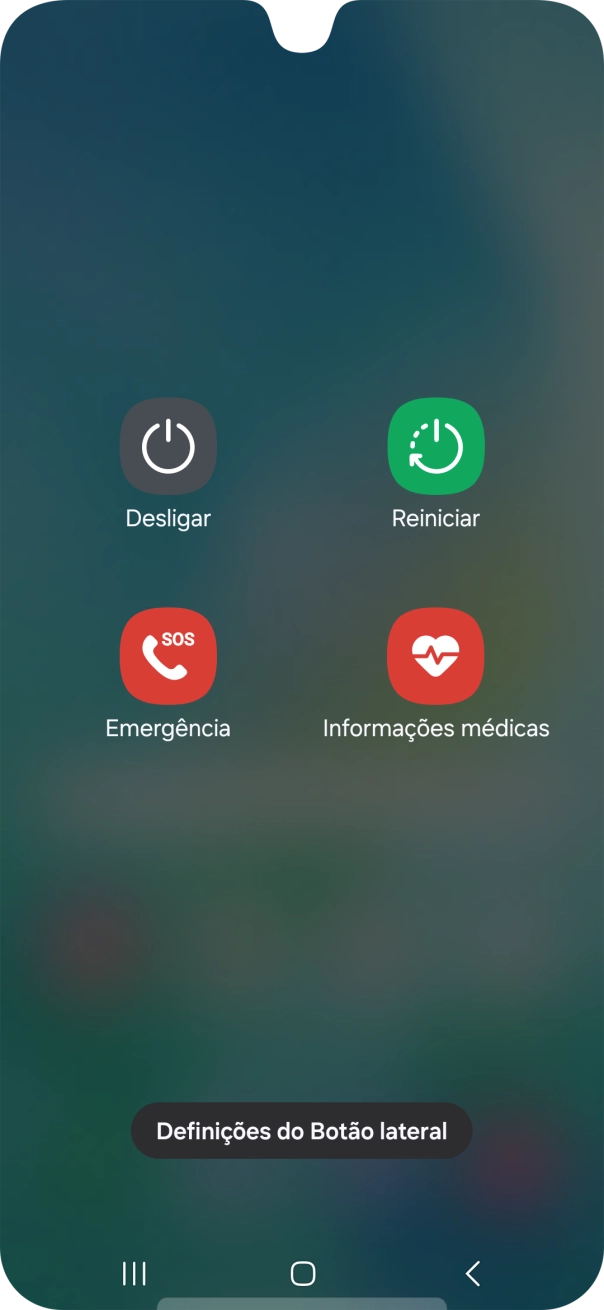
Task: Tap the home button in navigation bar
Action: tap(302, 1273)
